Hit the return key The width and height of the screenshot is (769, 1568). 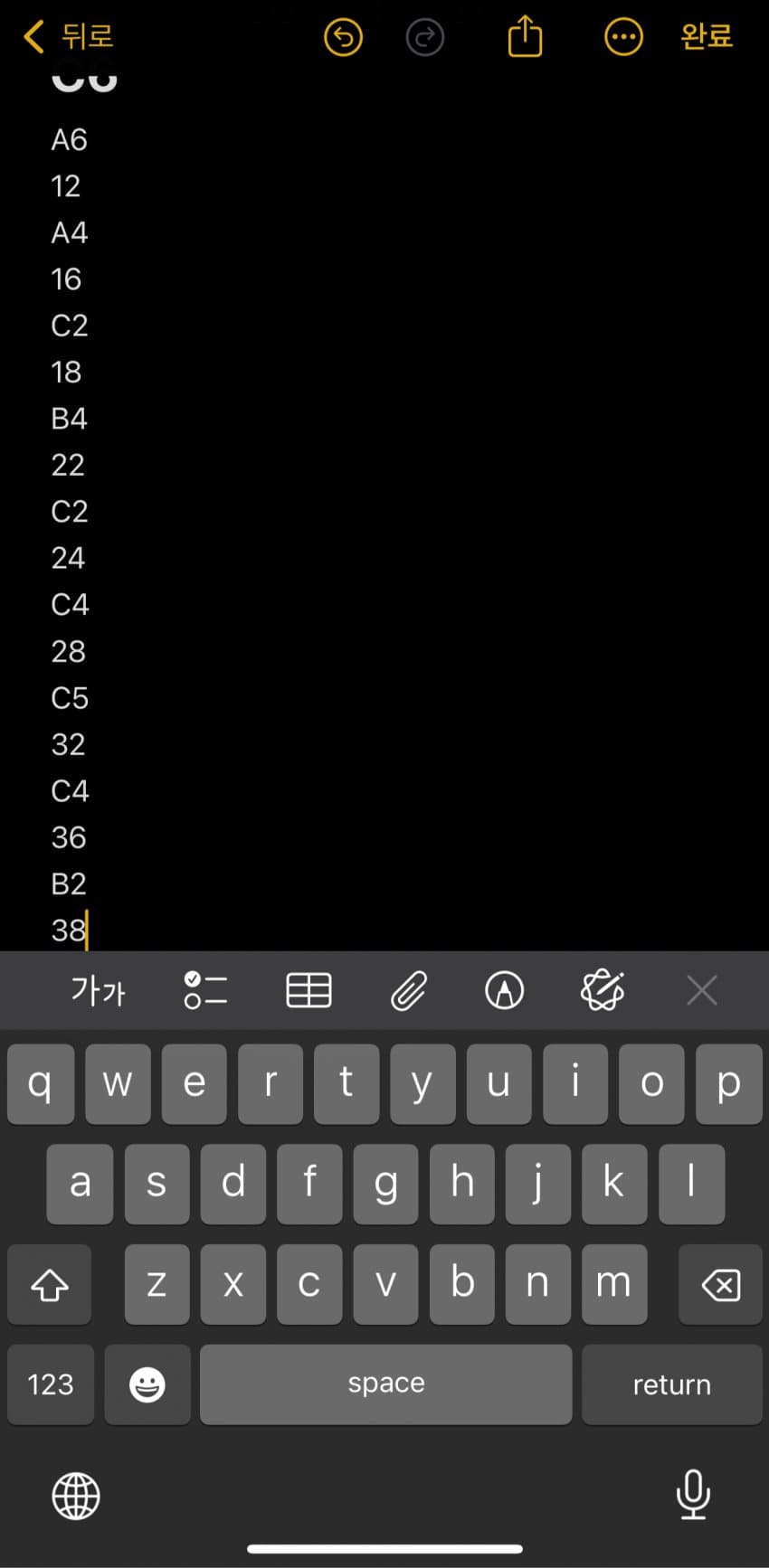coord(671,1384)
